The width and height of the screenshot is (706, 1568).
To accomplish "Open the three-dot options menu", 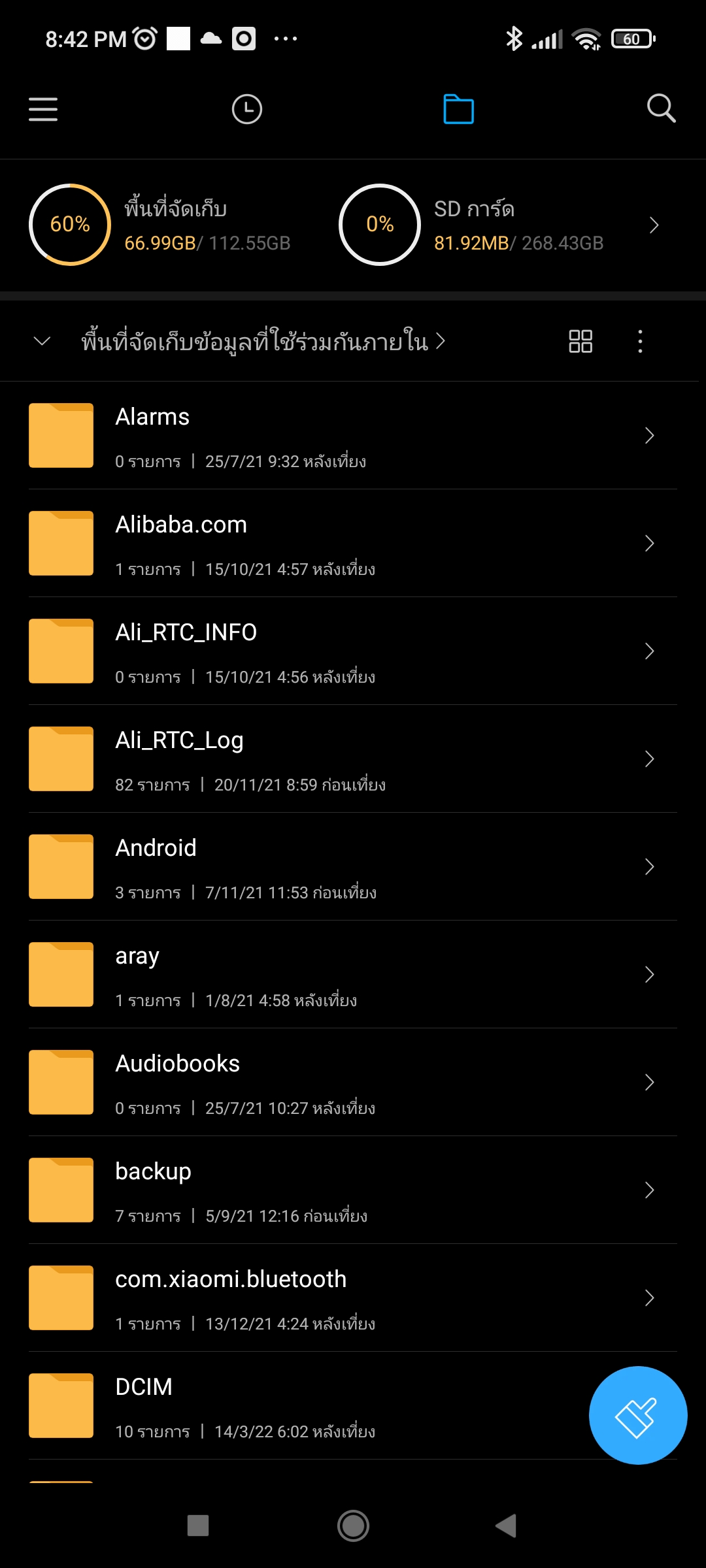I will 640,341.
